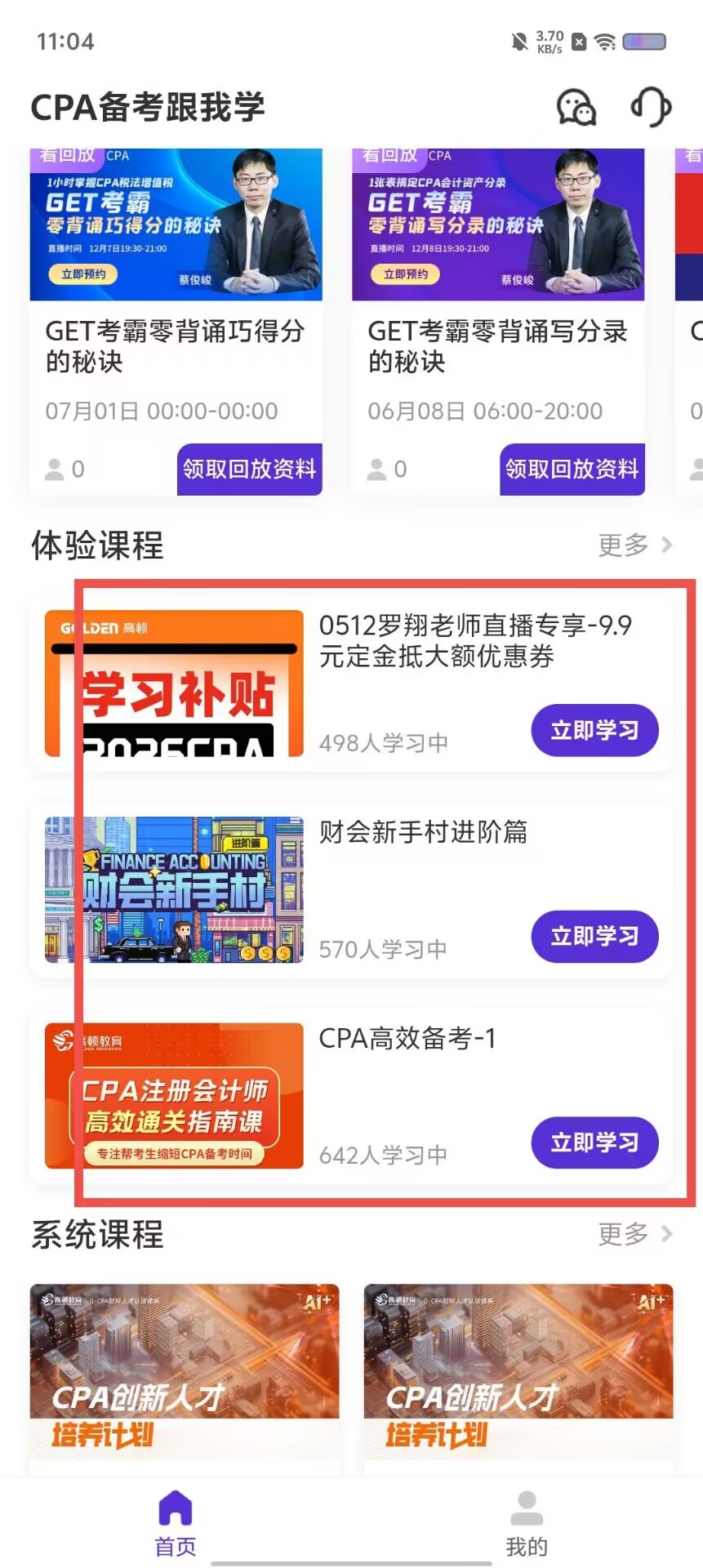703x1568 pixels.
Task: Open the WeChat contact icon
Action: click(576, 107)
